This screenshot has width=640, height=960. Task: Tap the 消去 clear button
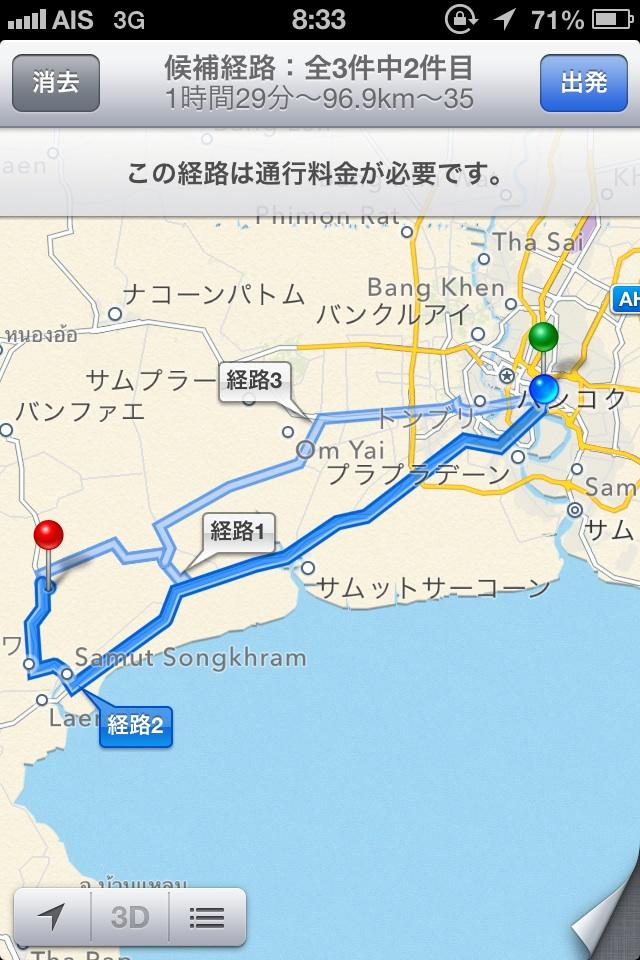tap(56, 82)
